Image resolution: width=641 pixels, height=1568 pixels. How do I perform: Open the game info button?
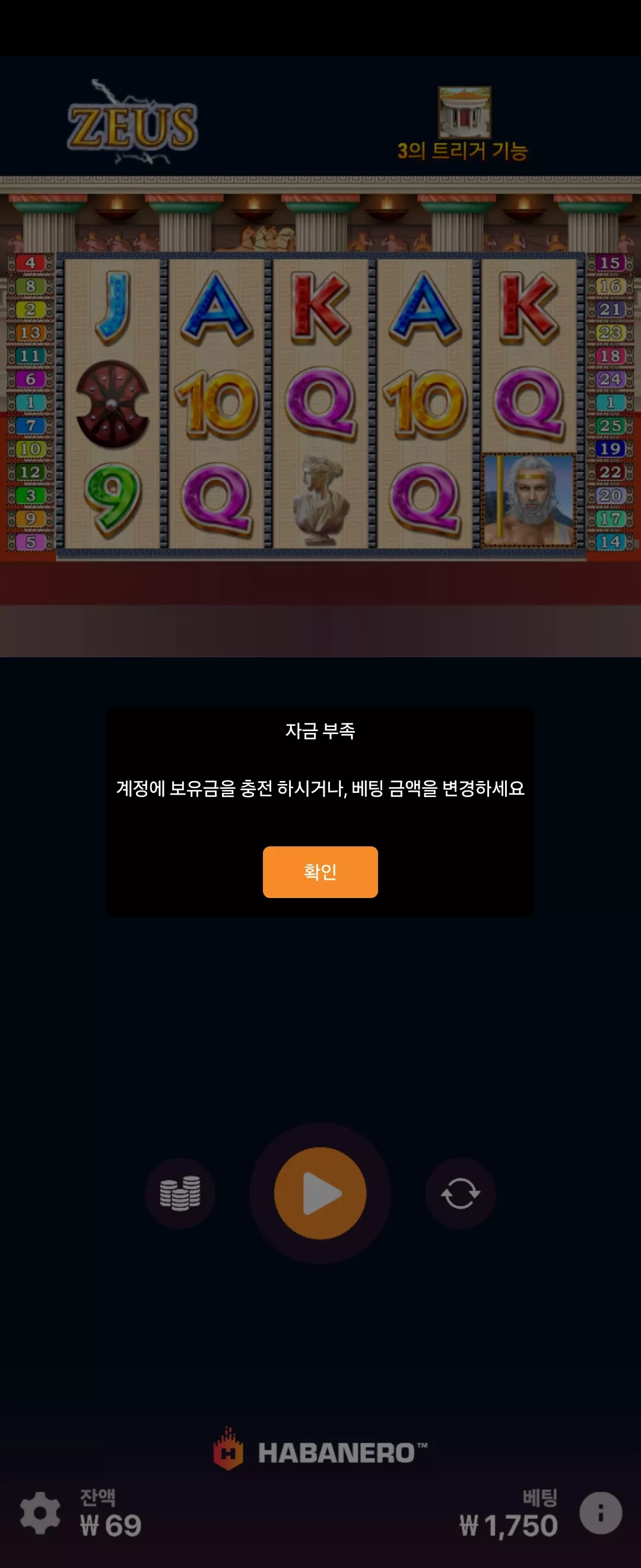(x=601, y=1513)
